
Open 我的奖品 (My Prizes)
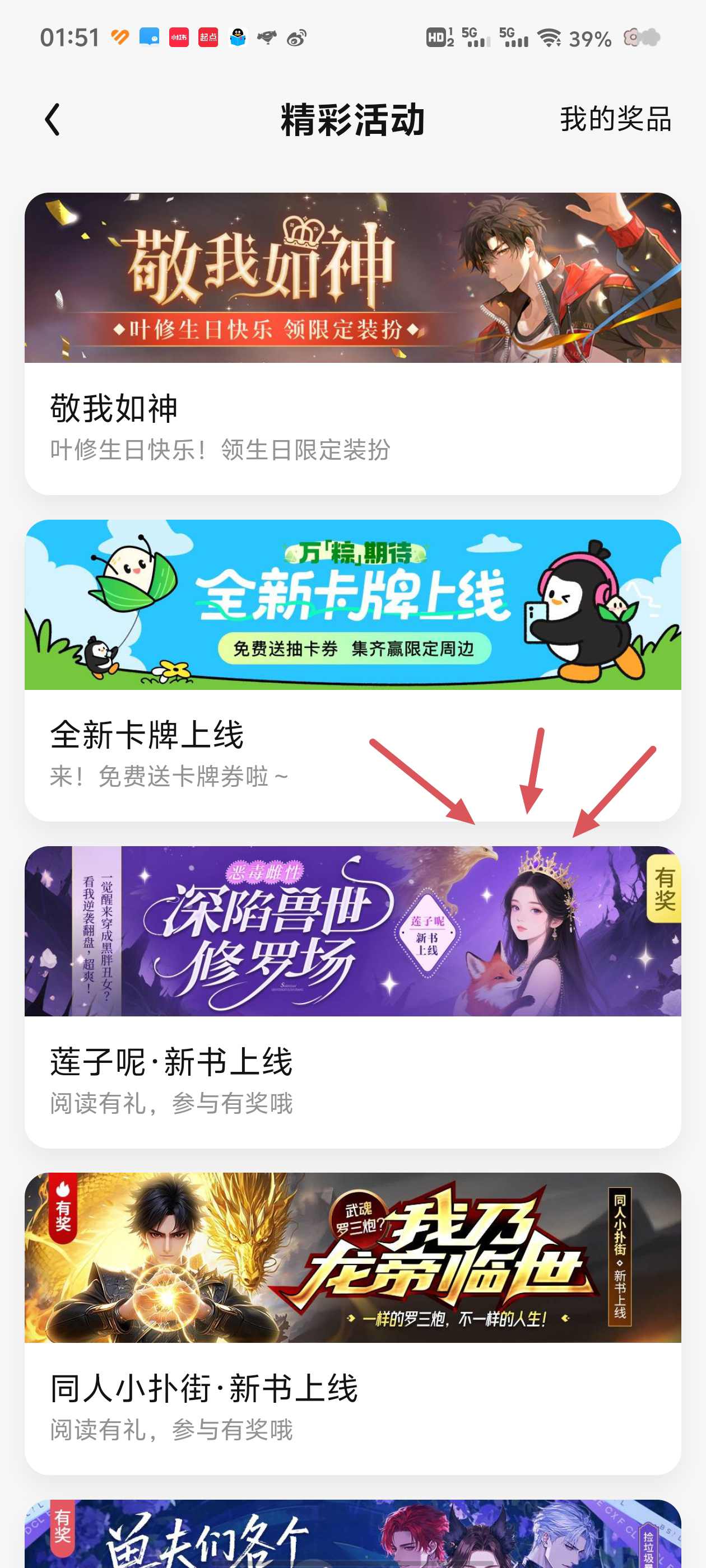tap(615, 119)
